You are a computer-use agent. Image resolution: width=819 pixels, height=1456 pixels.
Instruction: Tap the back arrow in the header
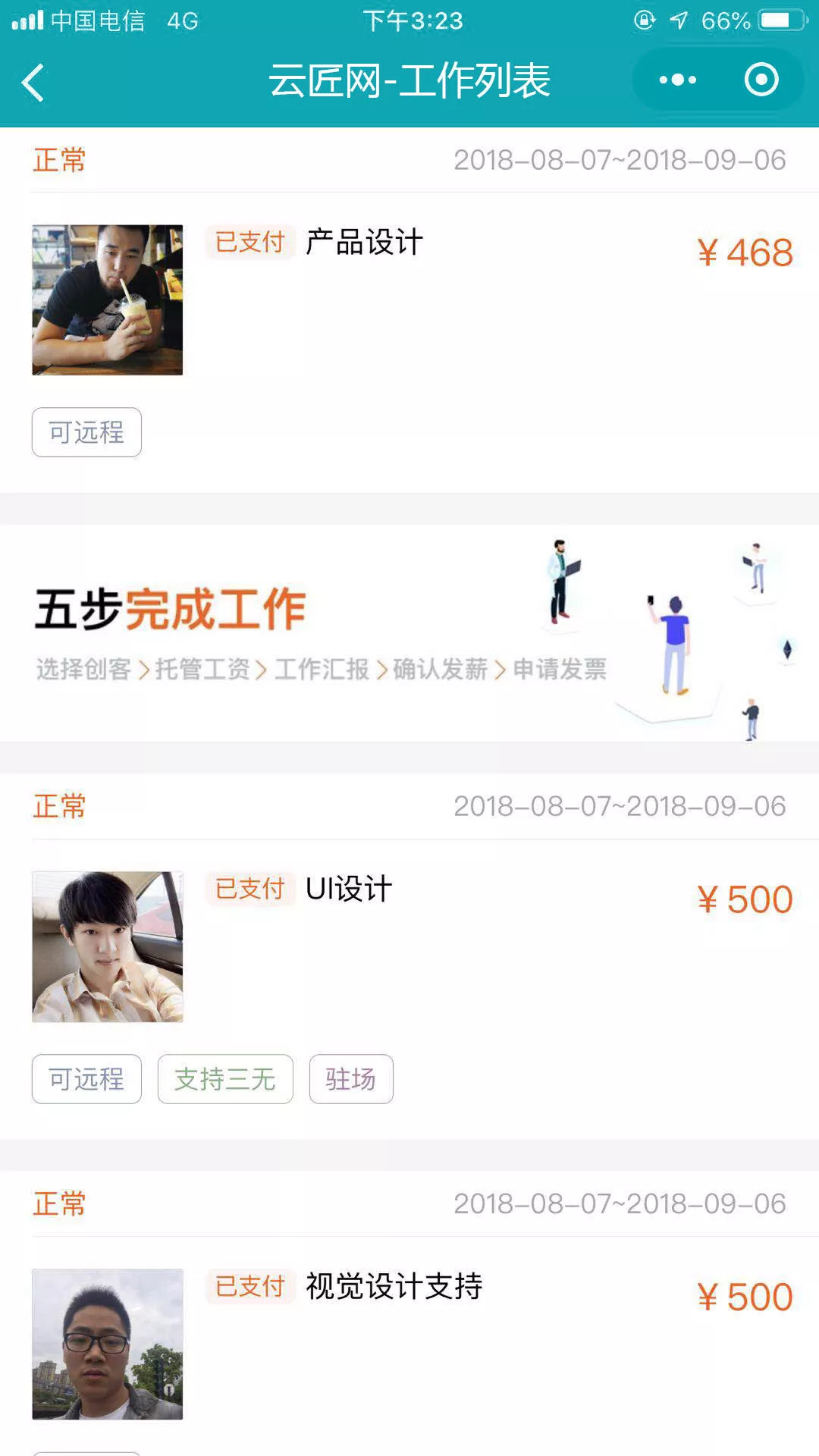coord(32,80)
